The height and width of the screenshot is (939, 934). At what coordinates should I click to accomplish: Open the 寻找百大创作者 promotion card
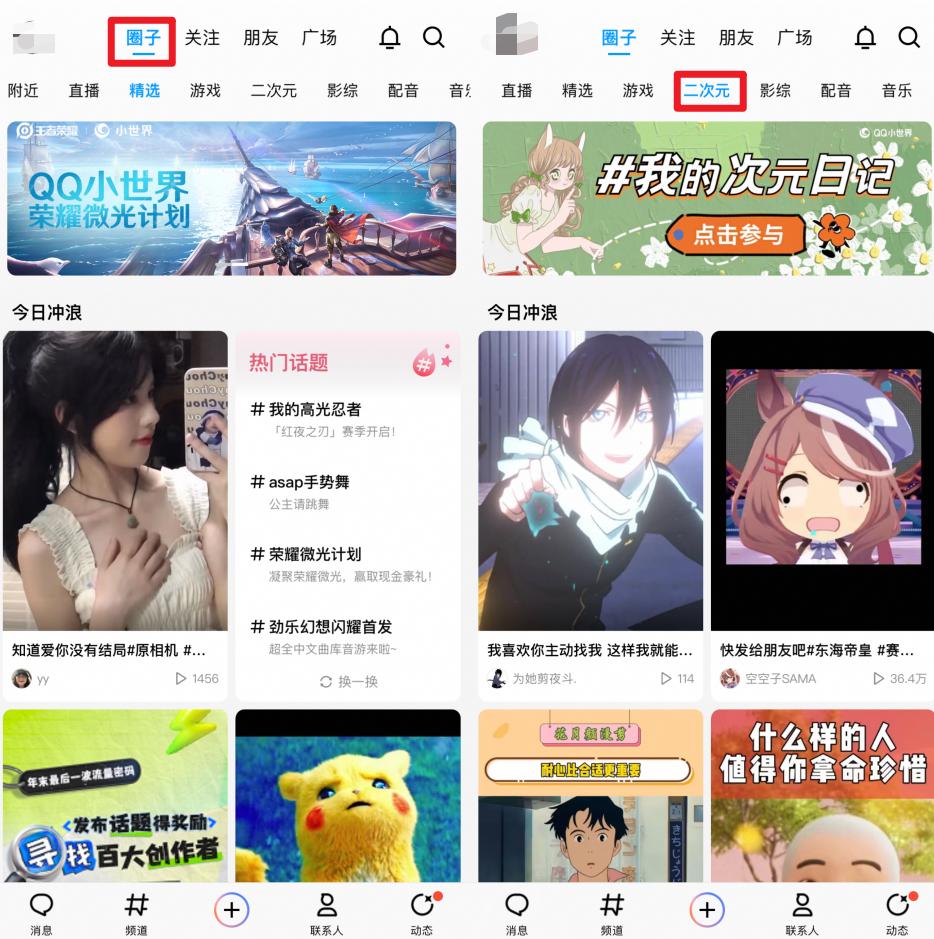[114, 795]
